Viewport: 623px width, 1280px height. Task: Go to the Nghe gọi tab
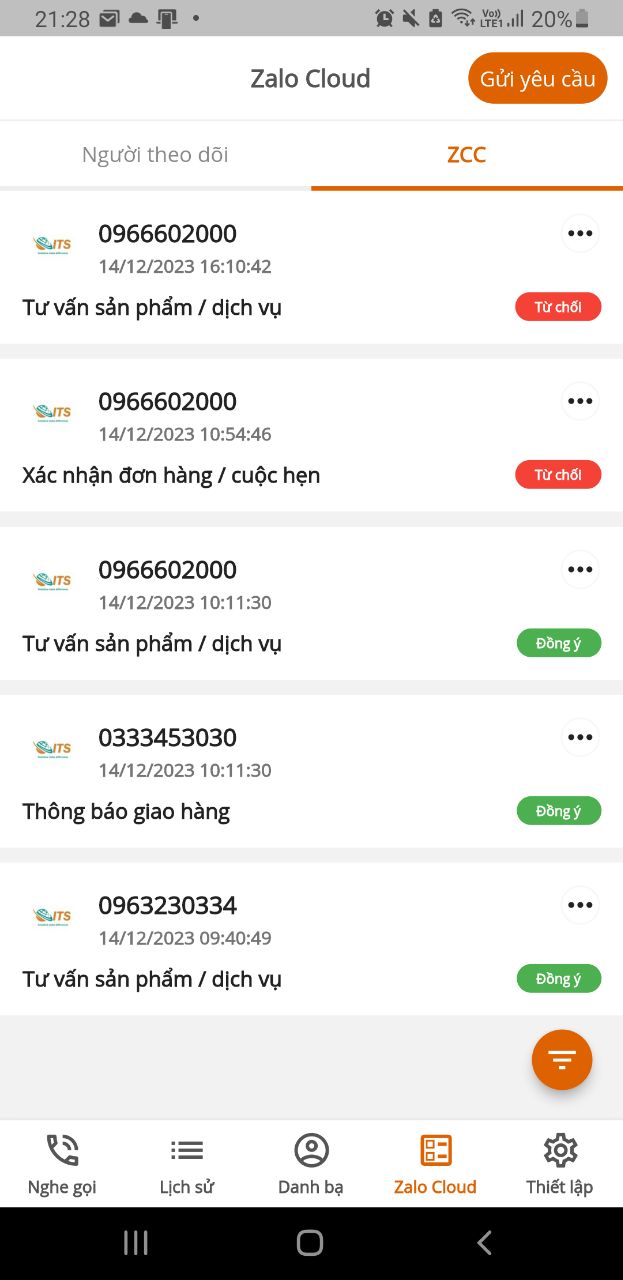[62, 1164]
